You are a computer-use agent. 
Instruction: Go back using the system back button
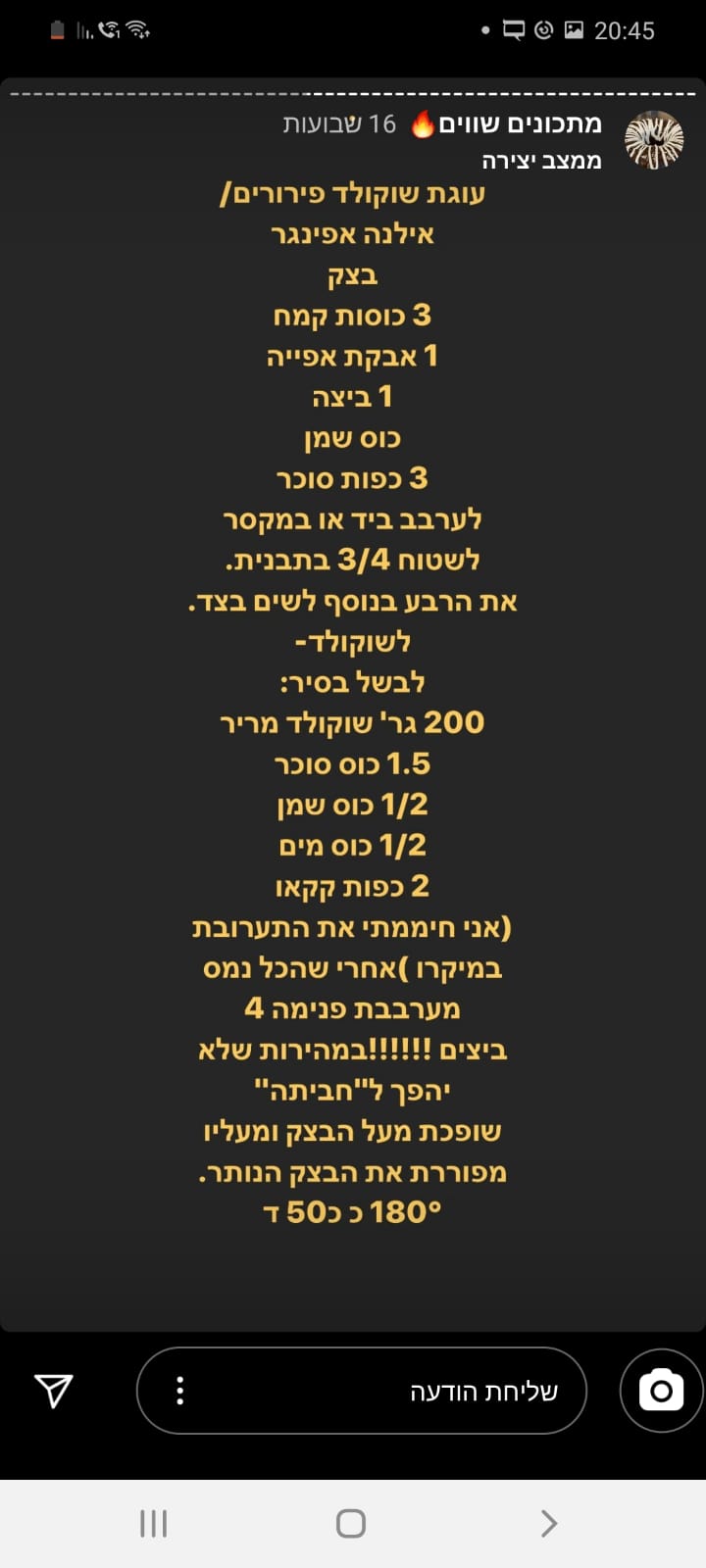coord(549,1523)
